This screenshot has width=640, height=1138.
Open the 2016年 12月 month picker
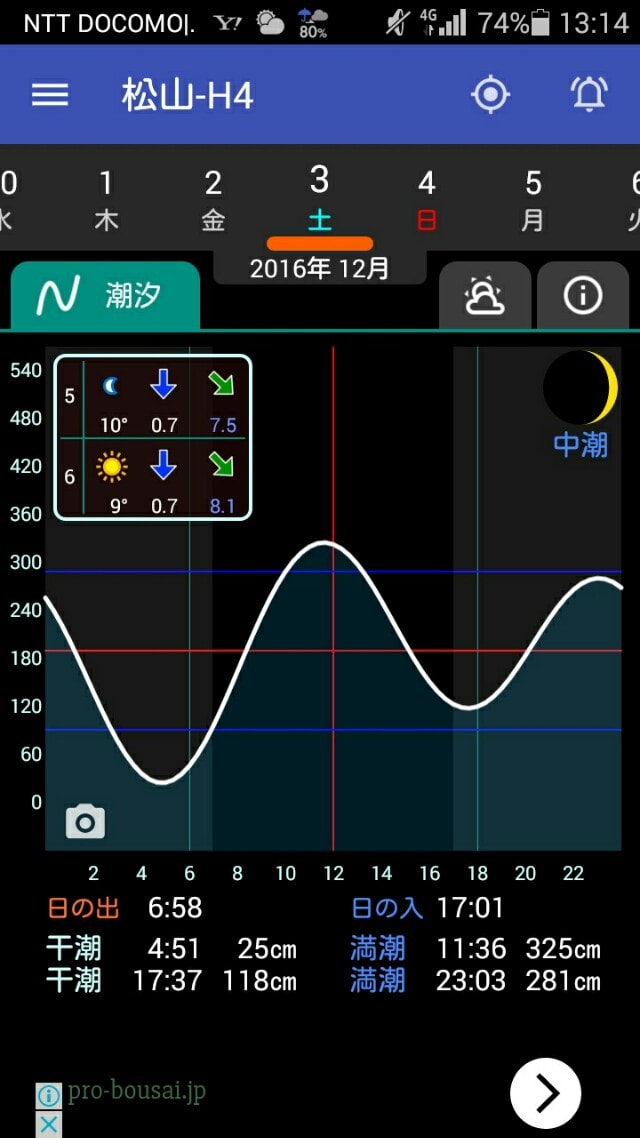coord(319,269)
